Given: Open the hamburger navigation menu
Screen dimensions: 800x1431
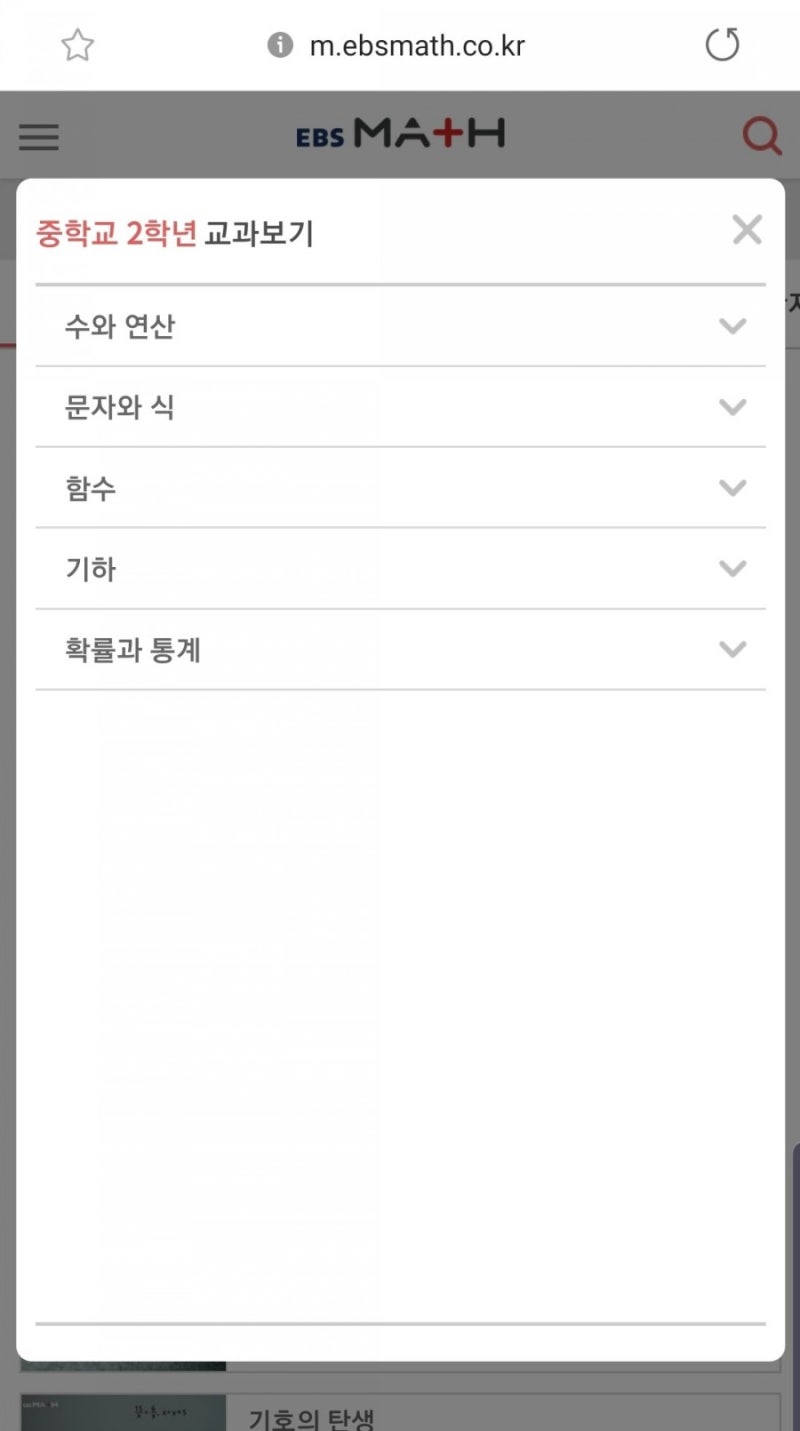Looking at the screenshot, I should click(38, 137).
